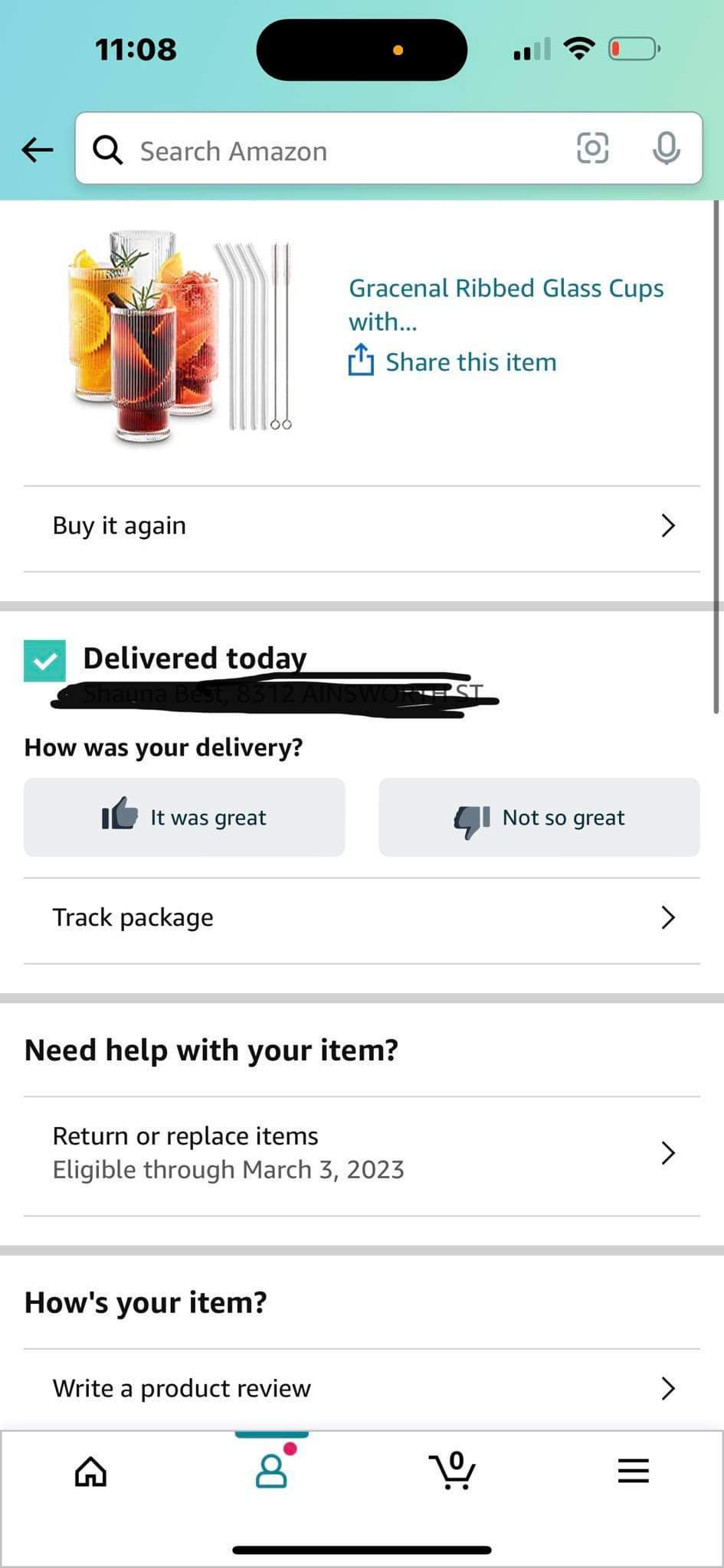
Task: Open the shopping cart tab
Action: click(452, 1471)
